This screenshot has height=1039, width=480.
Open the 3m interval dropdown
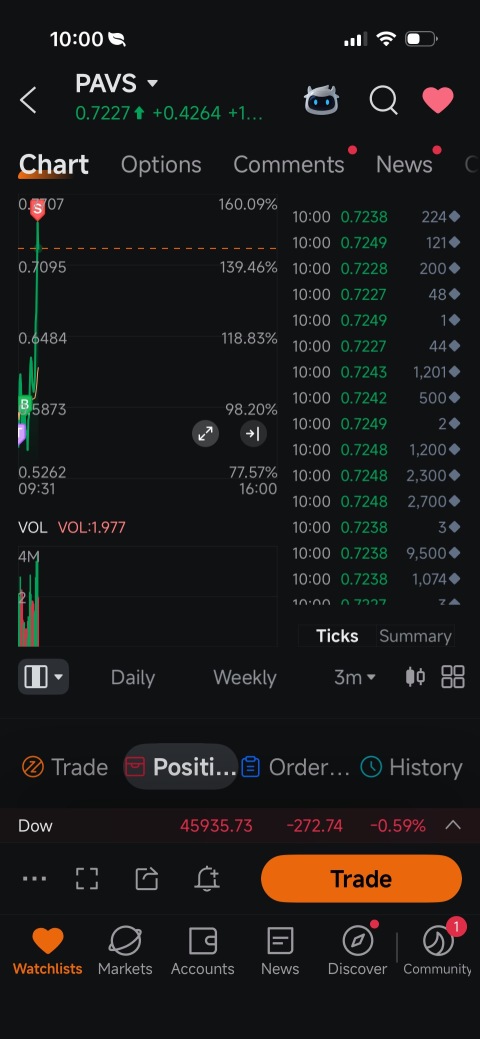(355, 677)
